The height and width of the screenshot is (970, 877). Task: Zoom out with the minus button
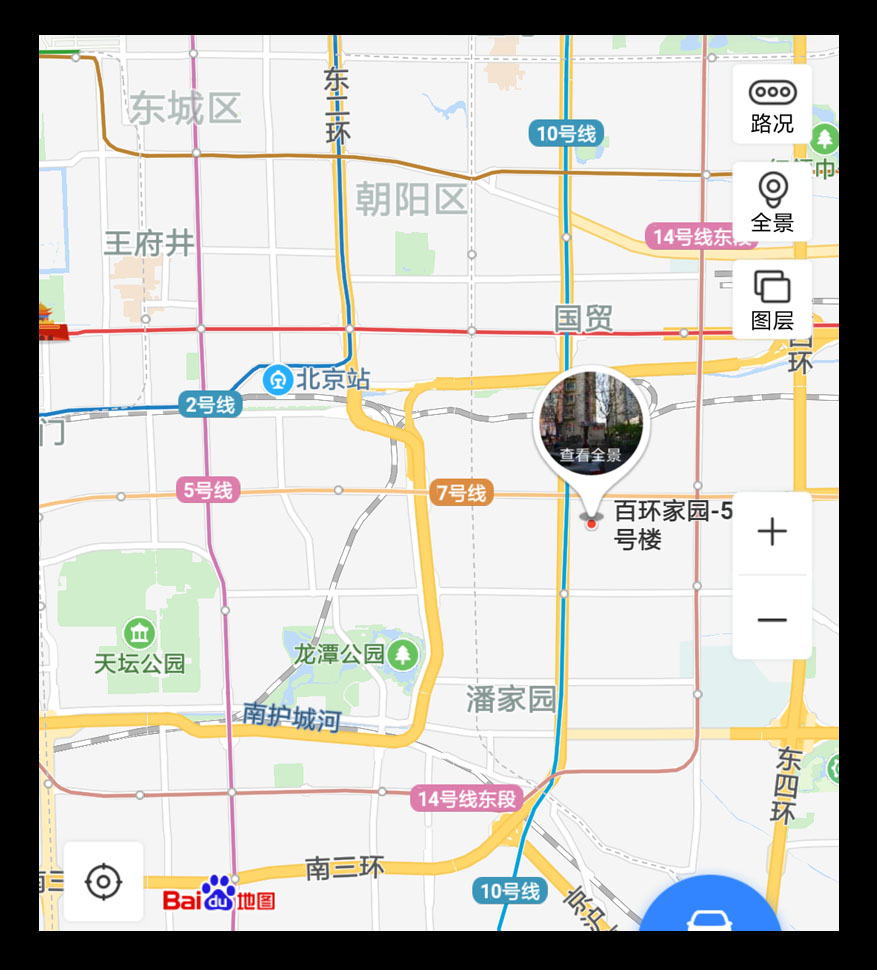(x=772, y=620)
